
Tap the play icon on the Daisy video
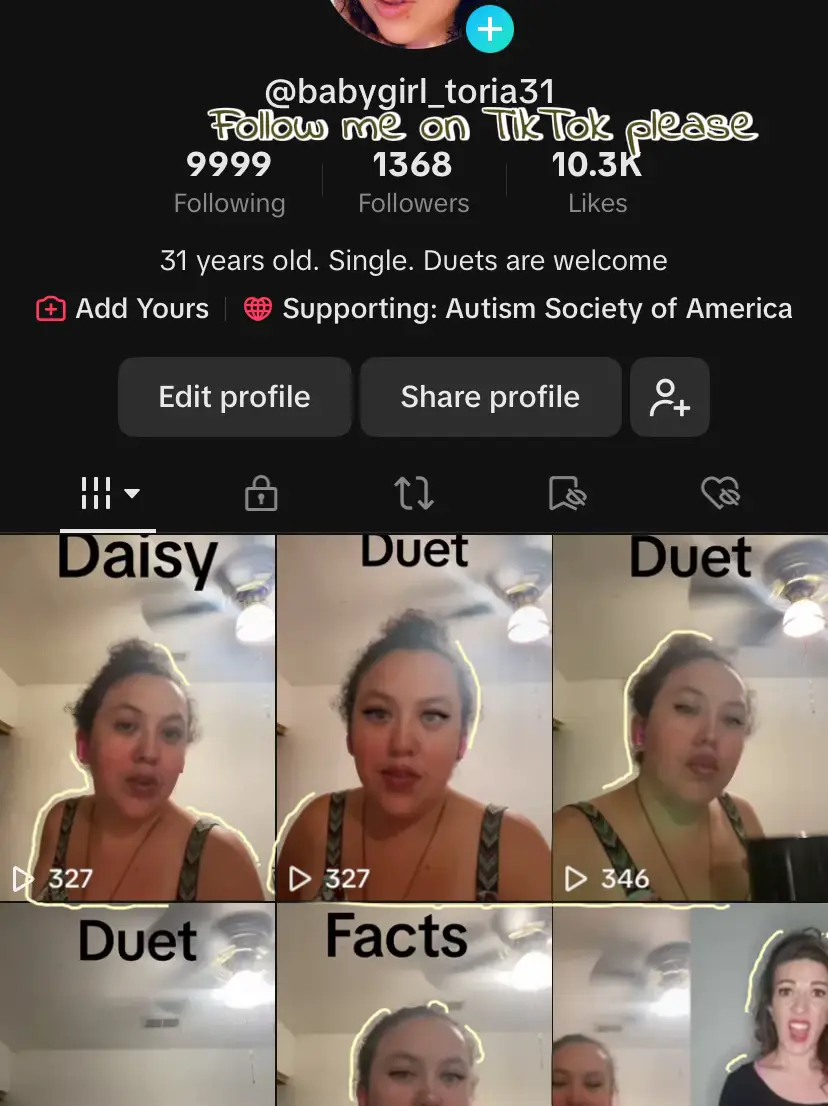pos(20,879)
